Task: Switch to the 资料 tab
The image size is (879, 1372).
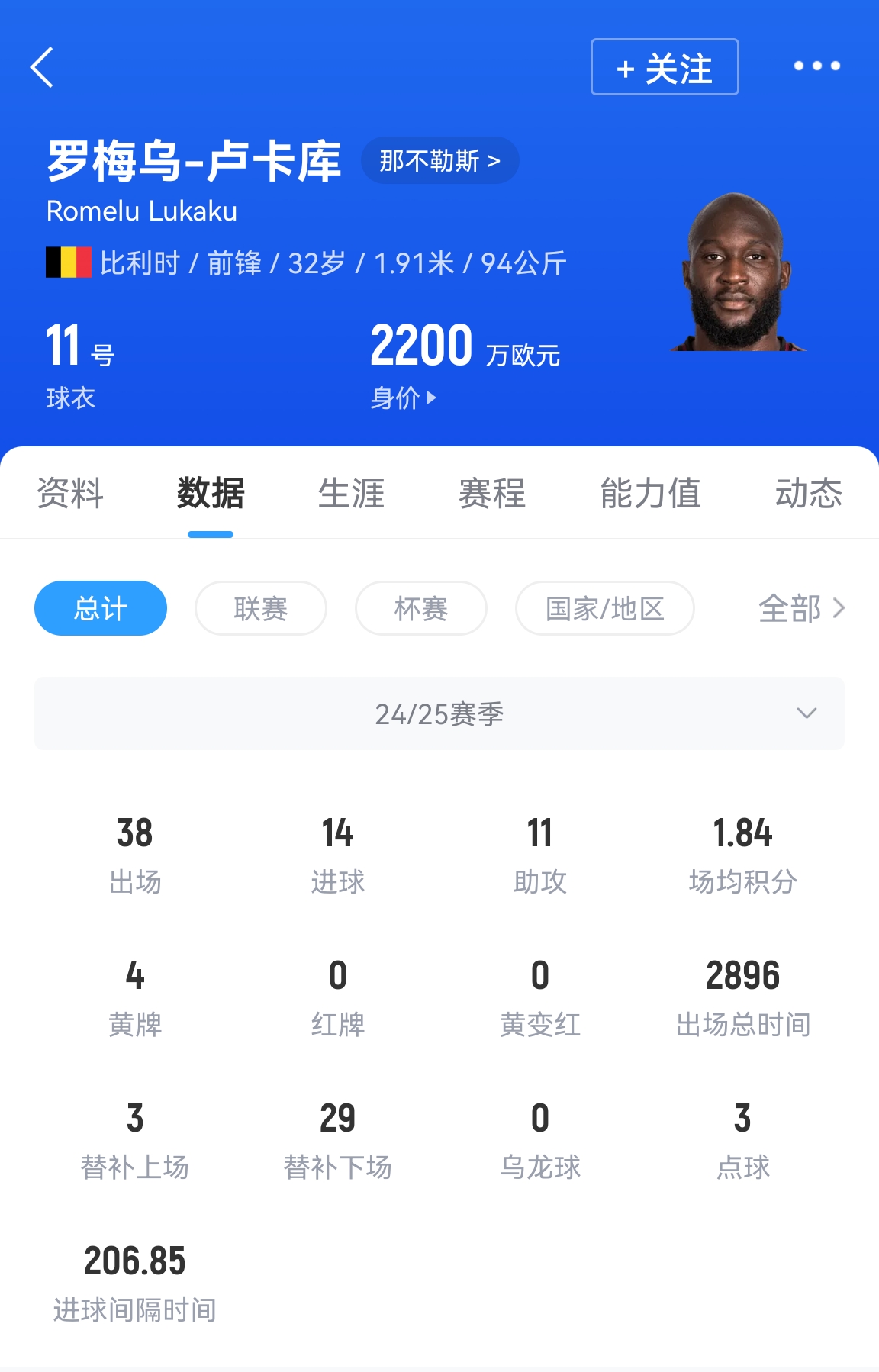Action: [70, 493]
